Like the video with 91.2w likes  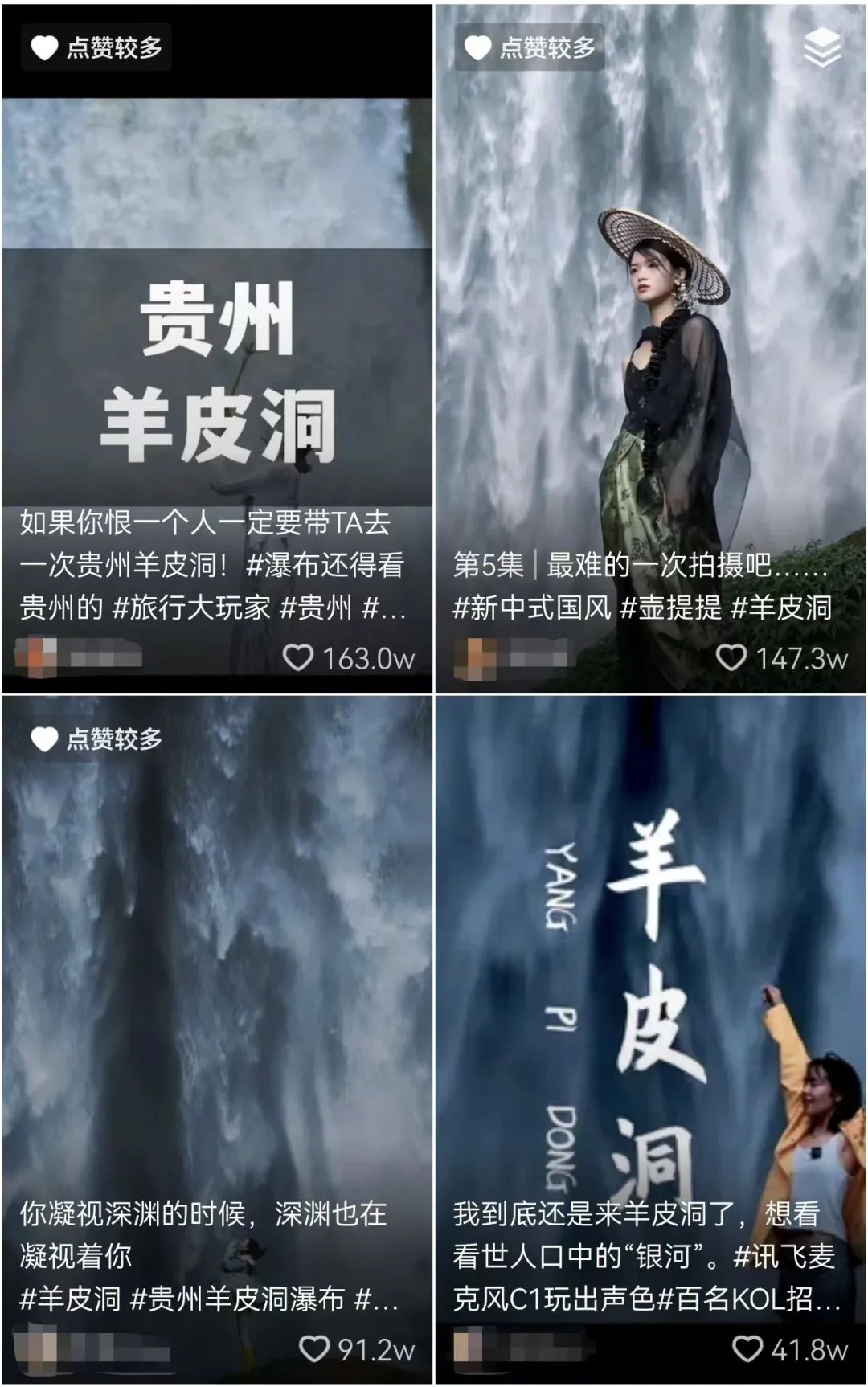click(314, 1349)
